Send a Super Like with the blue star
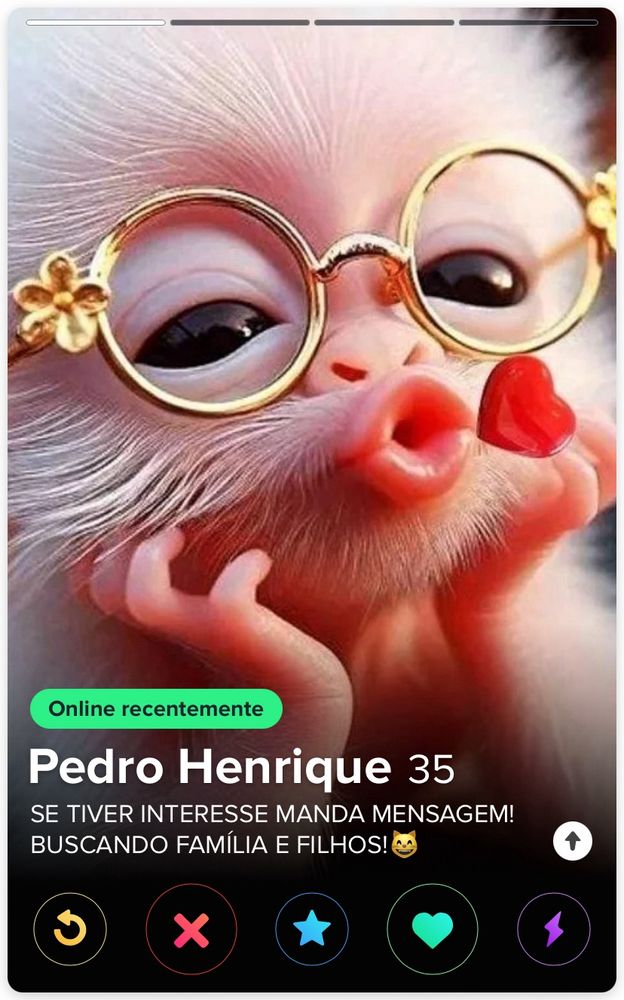624x1000 pixels. click(x=312, y=929)
